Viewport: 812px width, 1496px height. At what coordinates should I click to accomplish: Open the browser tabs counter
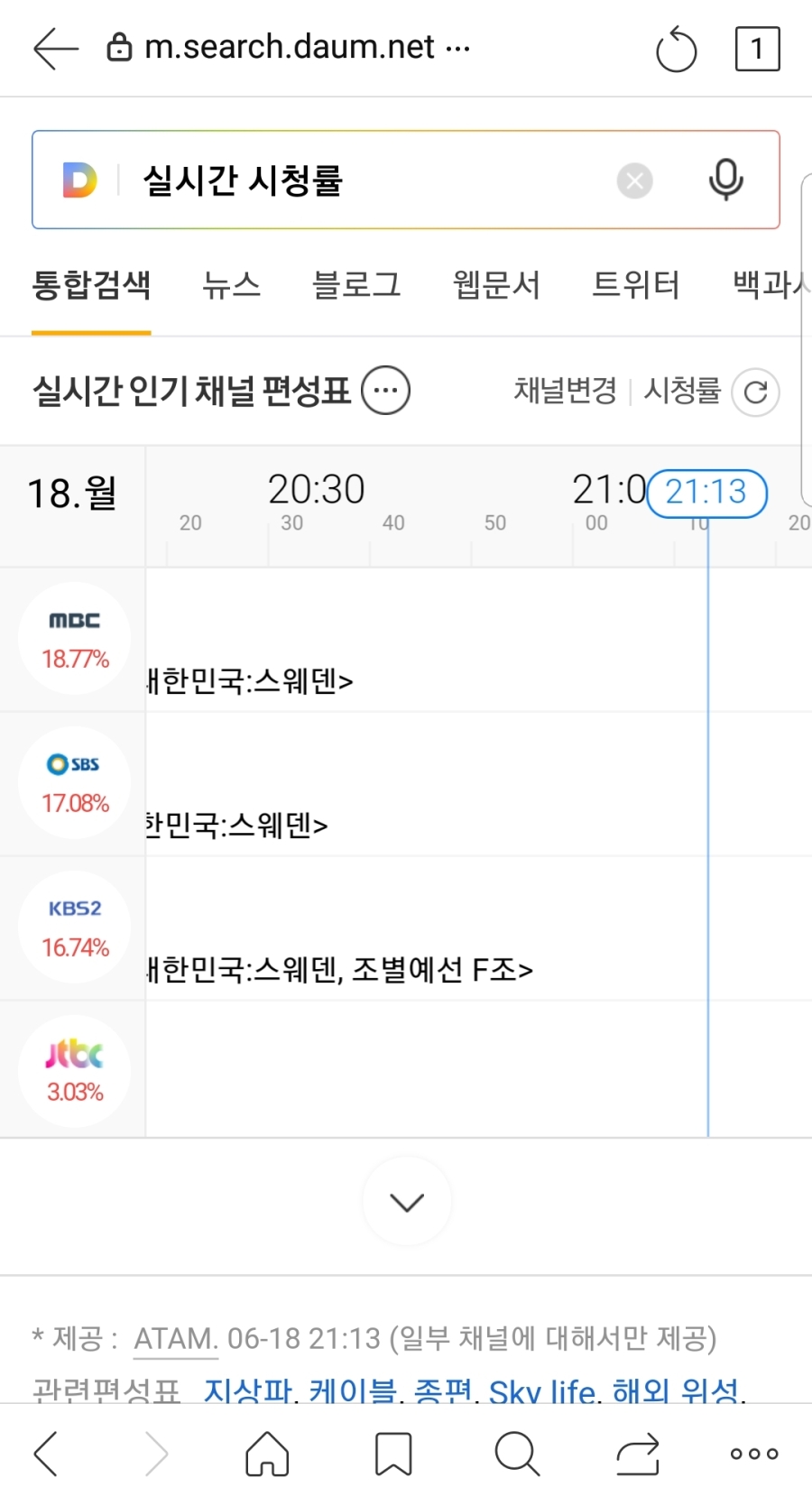tap(757, 49)
